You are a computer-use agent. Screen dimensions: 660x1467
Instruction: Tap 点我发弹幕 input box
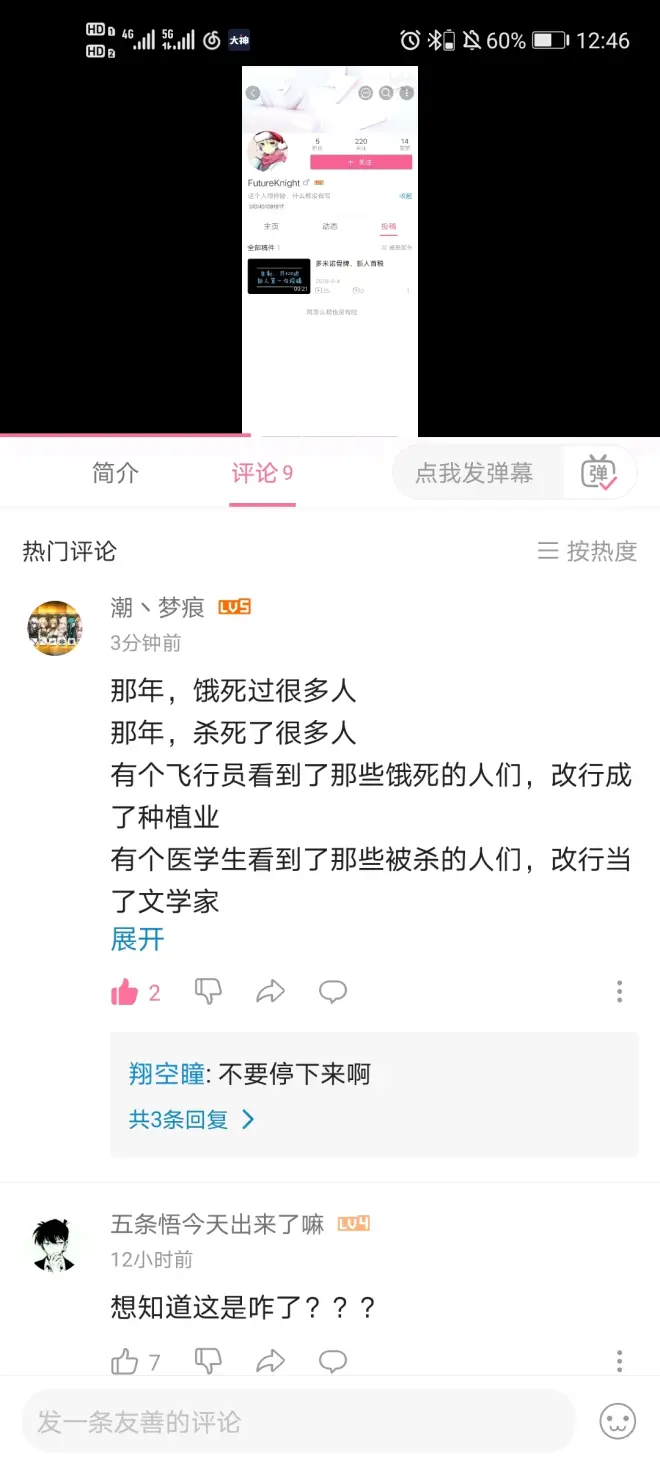point(474,473)
